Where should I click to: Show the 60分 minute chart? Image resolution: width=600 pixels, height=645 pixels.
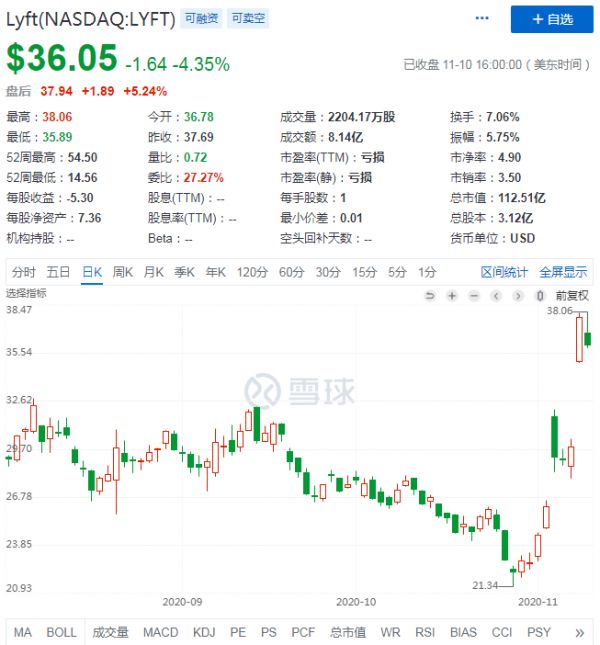tap(291, 272)
